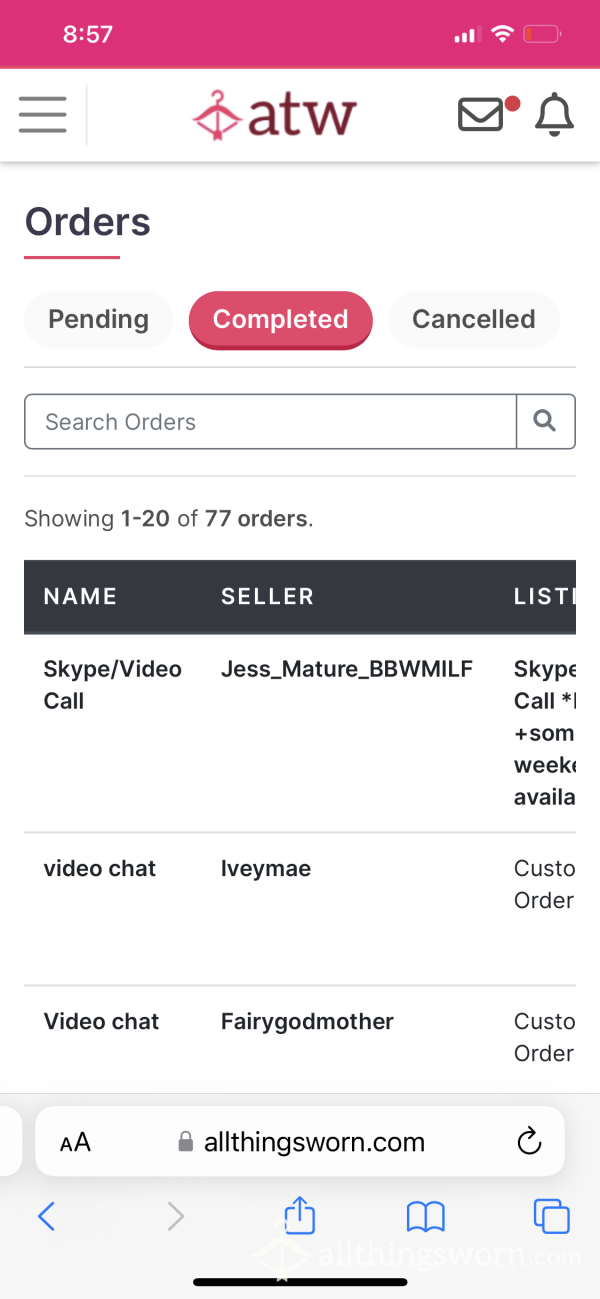
Task: Switch to the Cancelled orders tab
Action: click(473, 319)
